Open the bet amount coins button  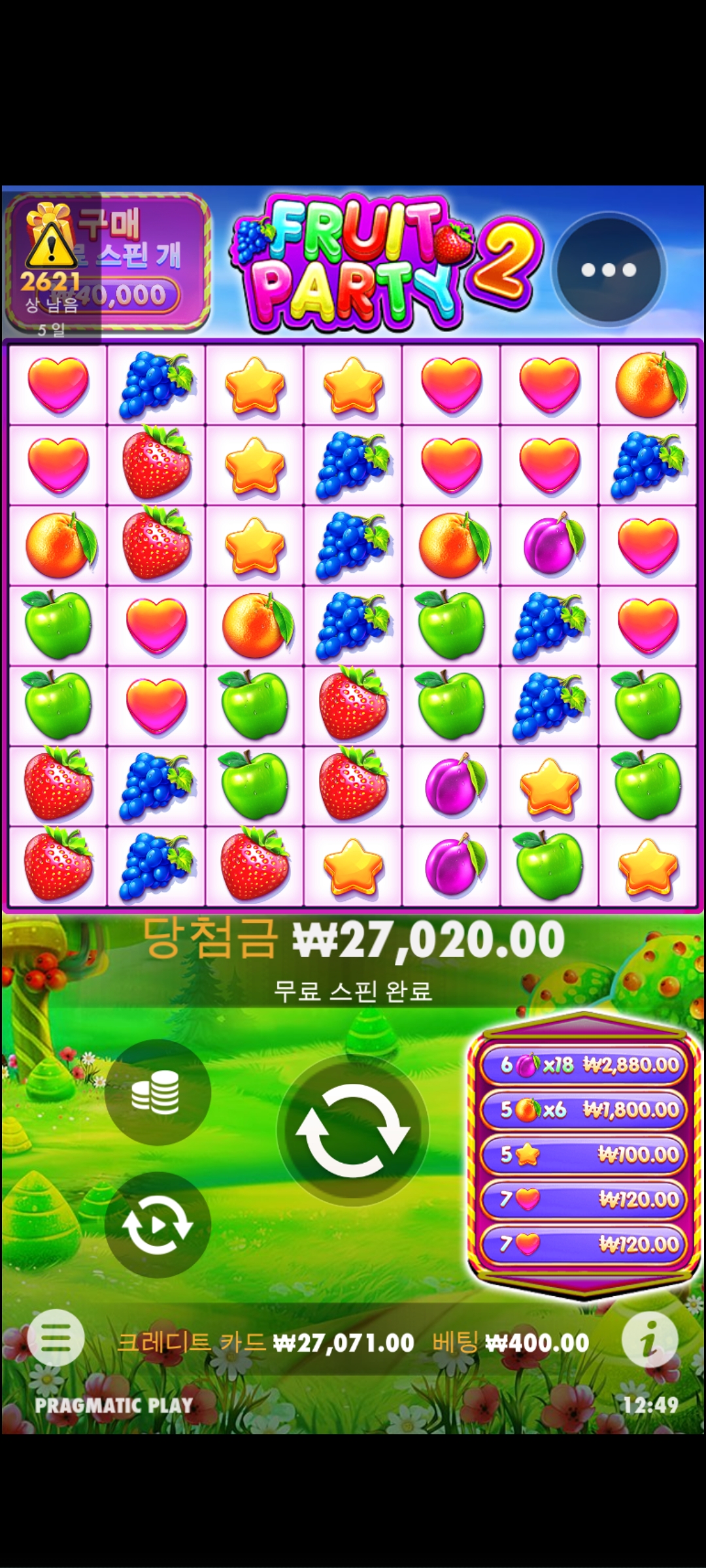pos(158,1092)
